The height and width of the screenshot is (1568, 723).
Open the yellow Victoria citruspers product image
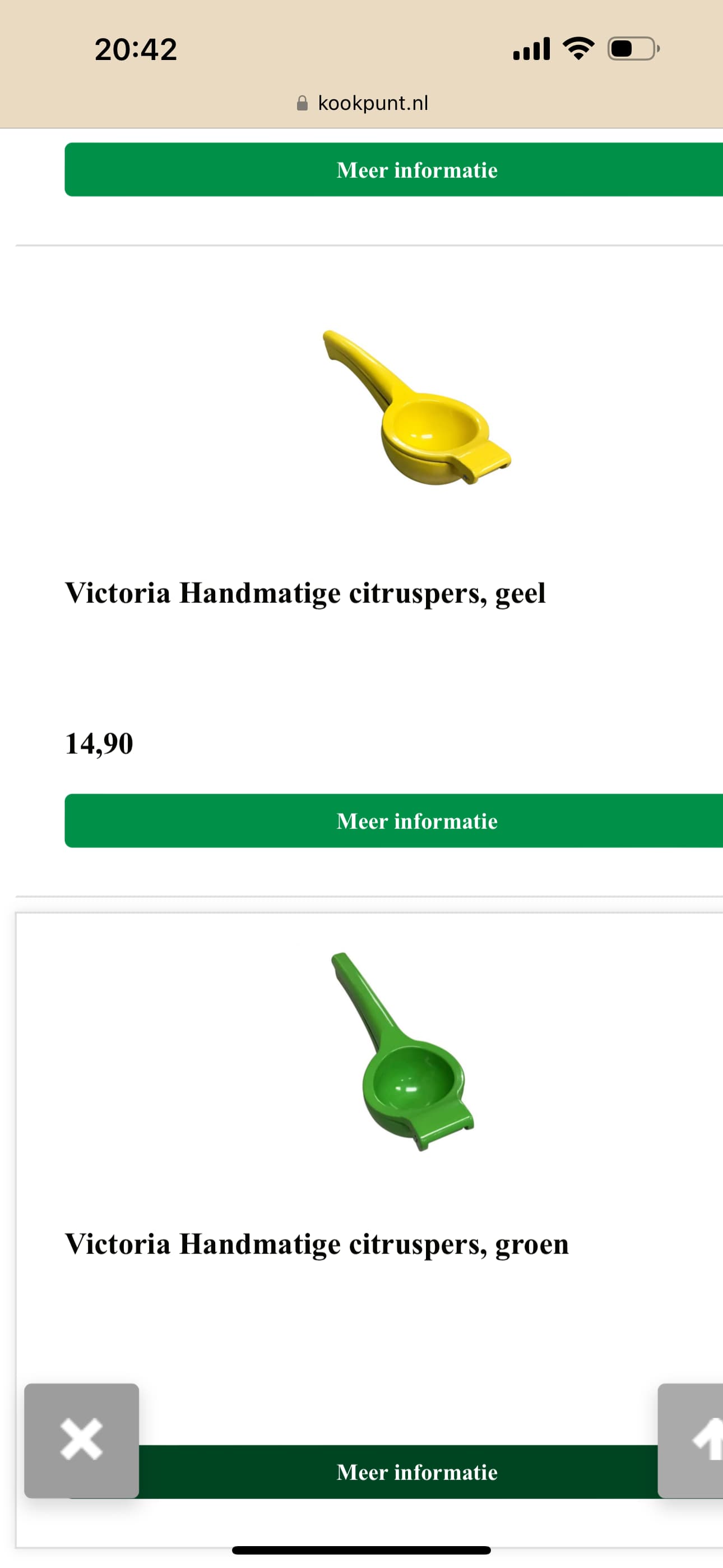(x=417, y=408)
